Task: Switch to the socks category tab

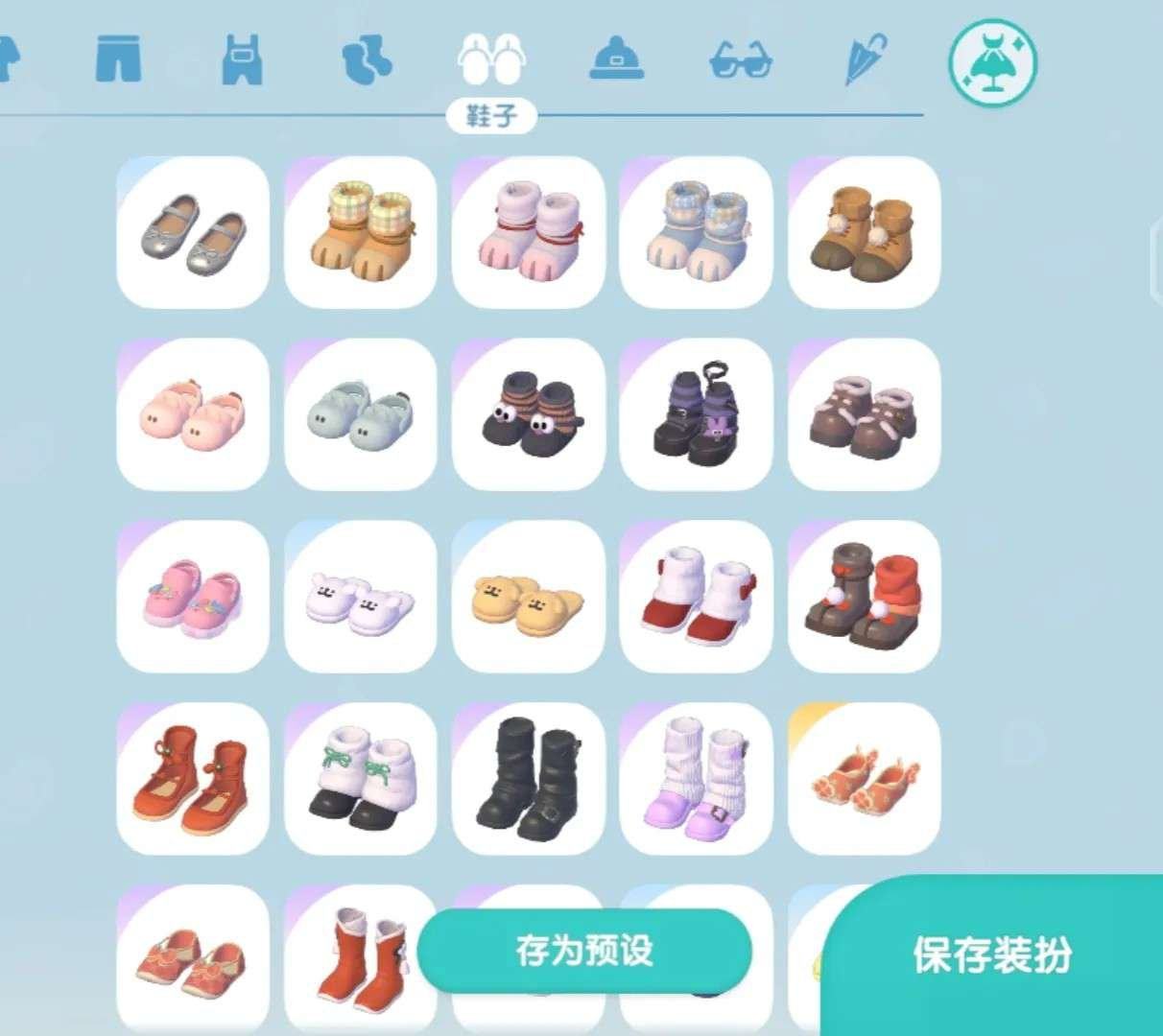Action: (x=367, y=59)
